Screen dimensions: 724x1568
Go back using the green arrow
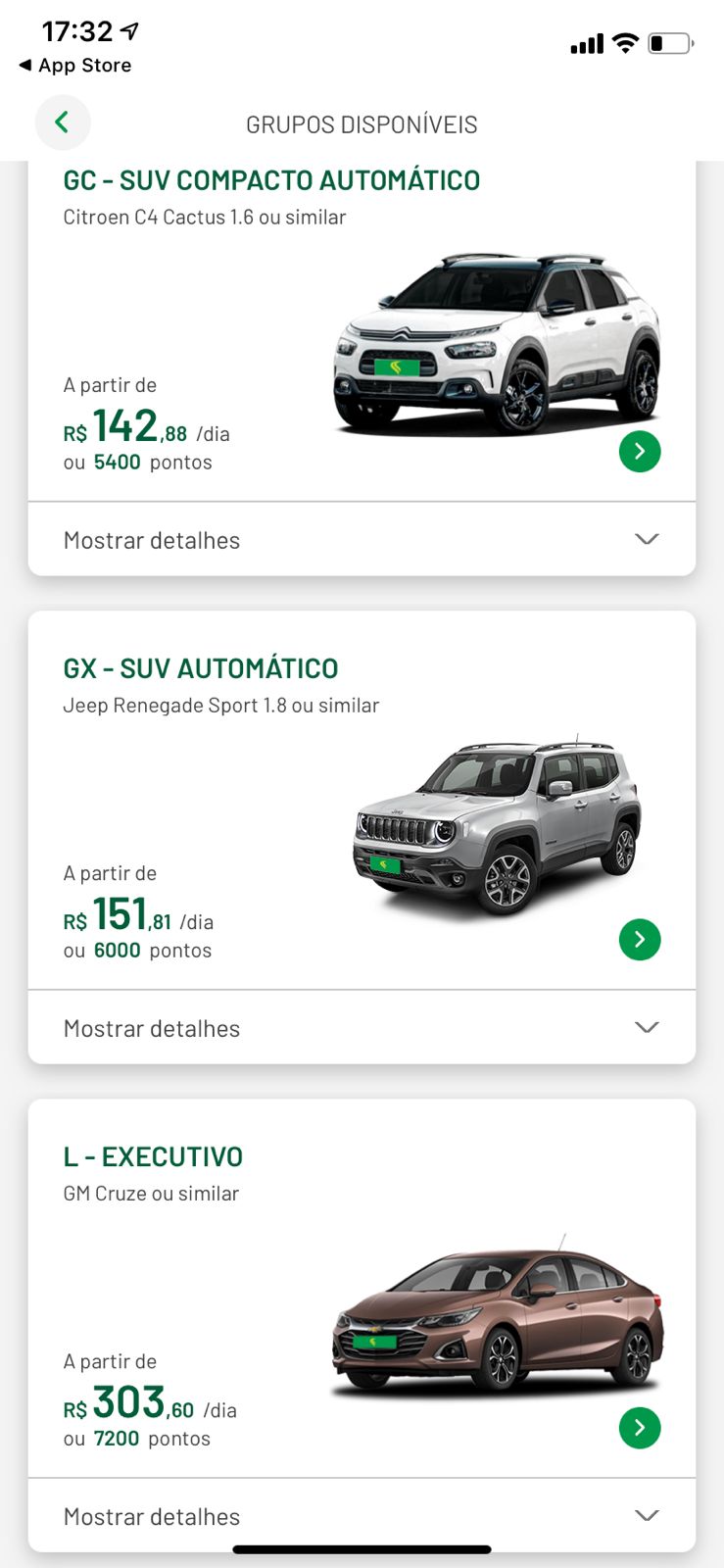click(x=63, y=122)
